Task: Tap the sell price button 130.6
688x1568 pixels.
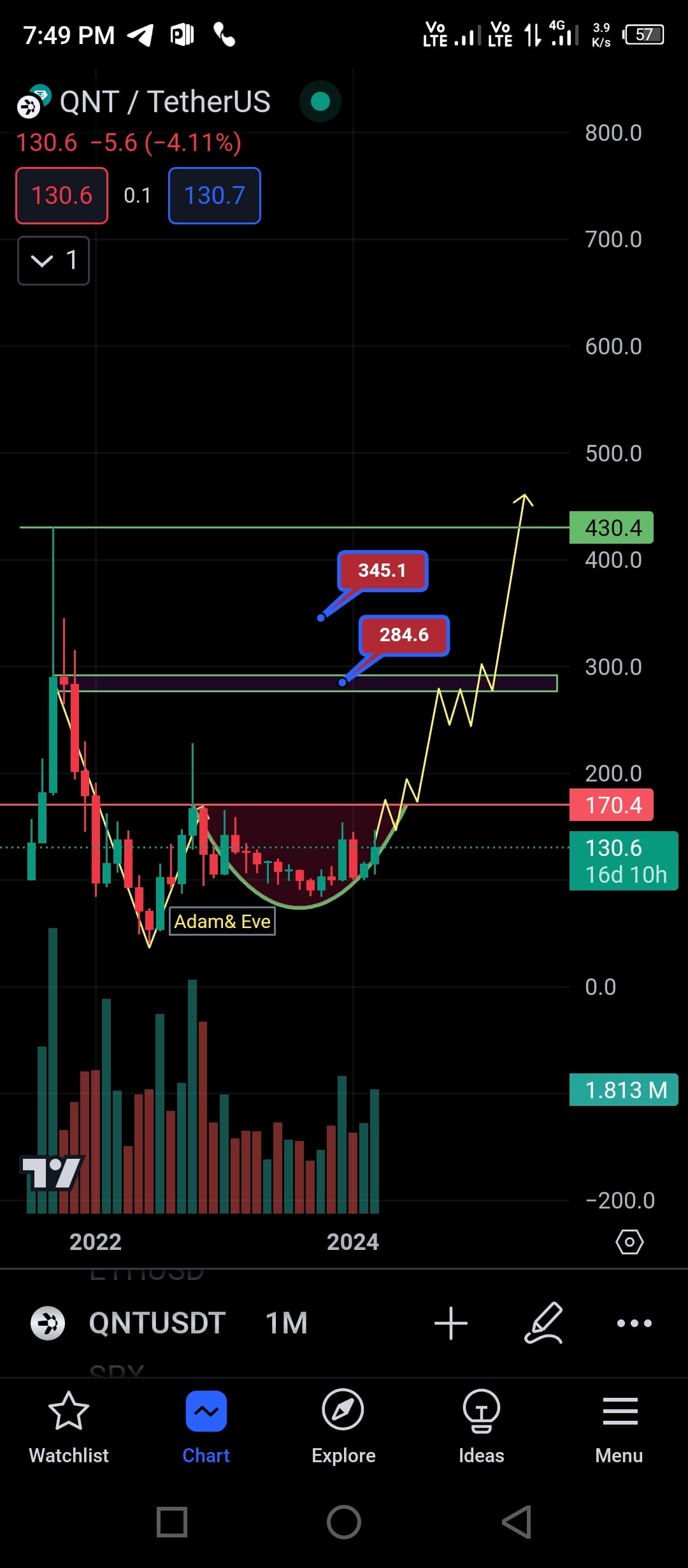Action: tap(61, 196)
